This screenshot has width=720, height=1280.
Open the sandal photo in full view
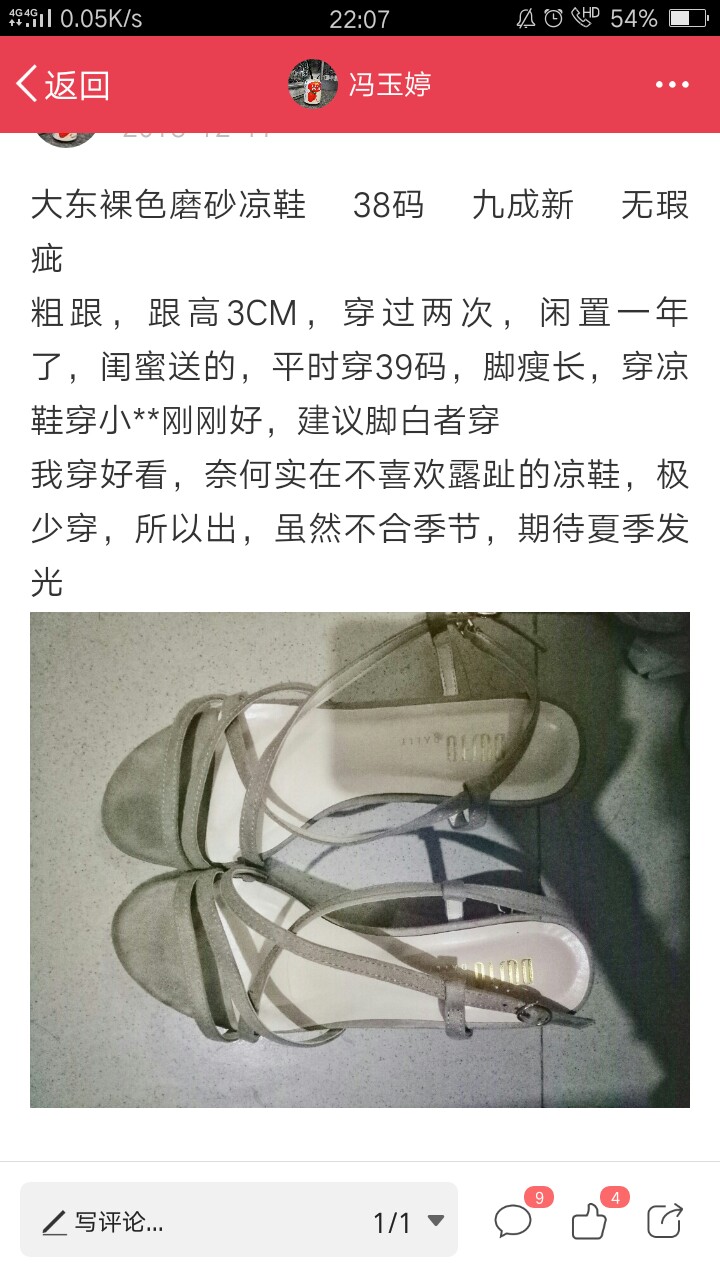(360, 859)
